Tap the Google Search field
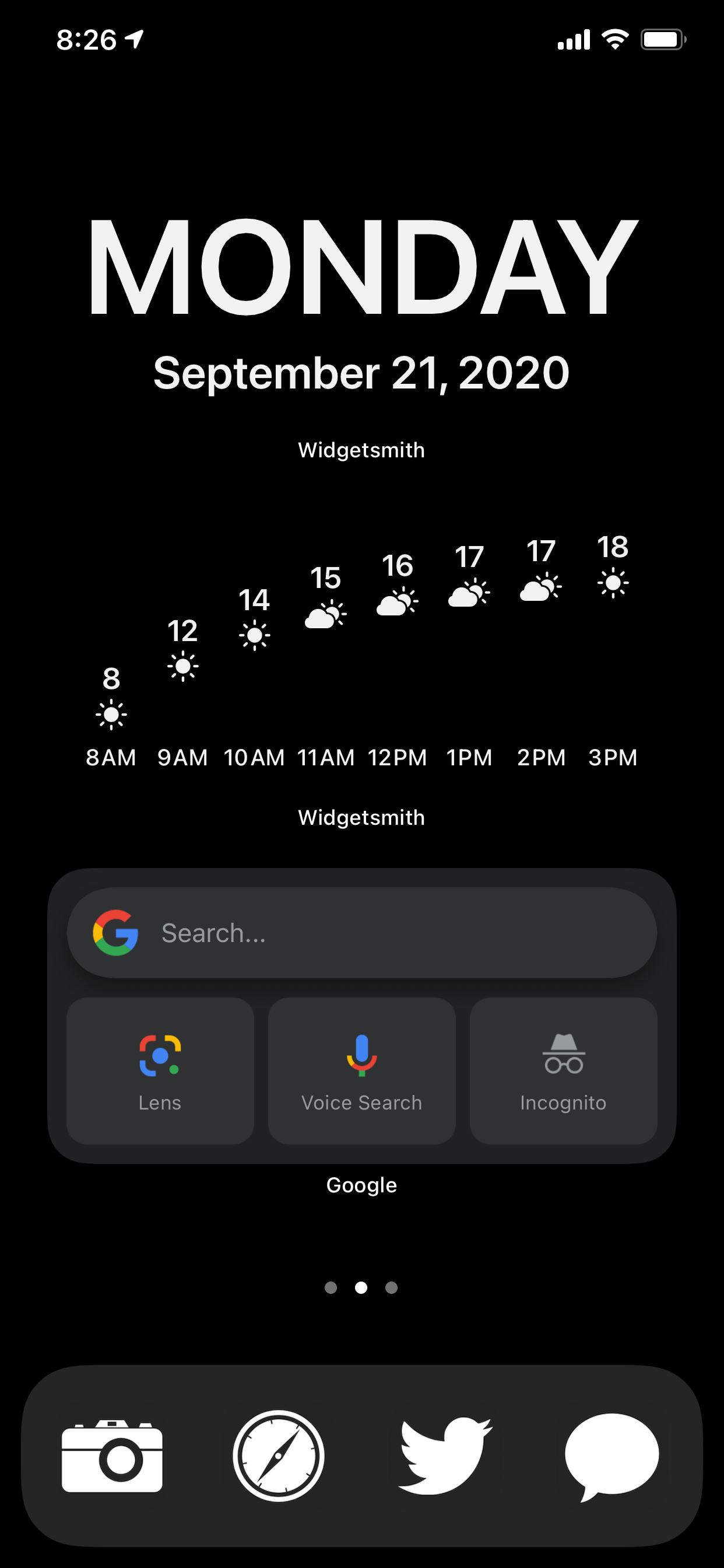This screenshot has width=724, height=1568. click(x=361, y=933)
